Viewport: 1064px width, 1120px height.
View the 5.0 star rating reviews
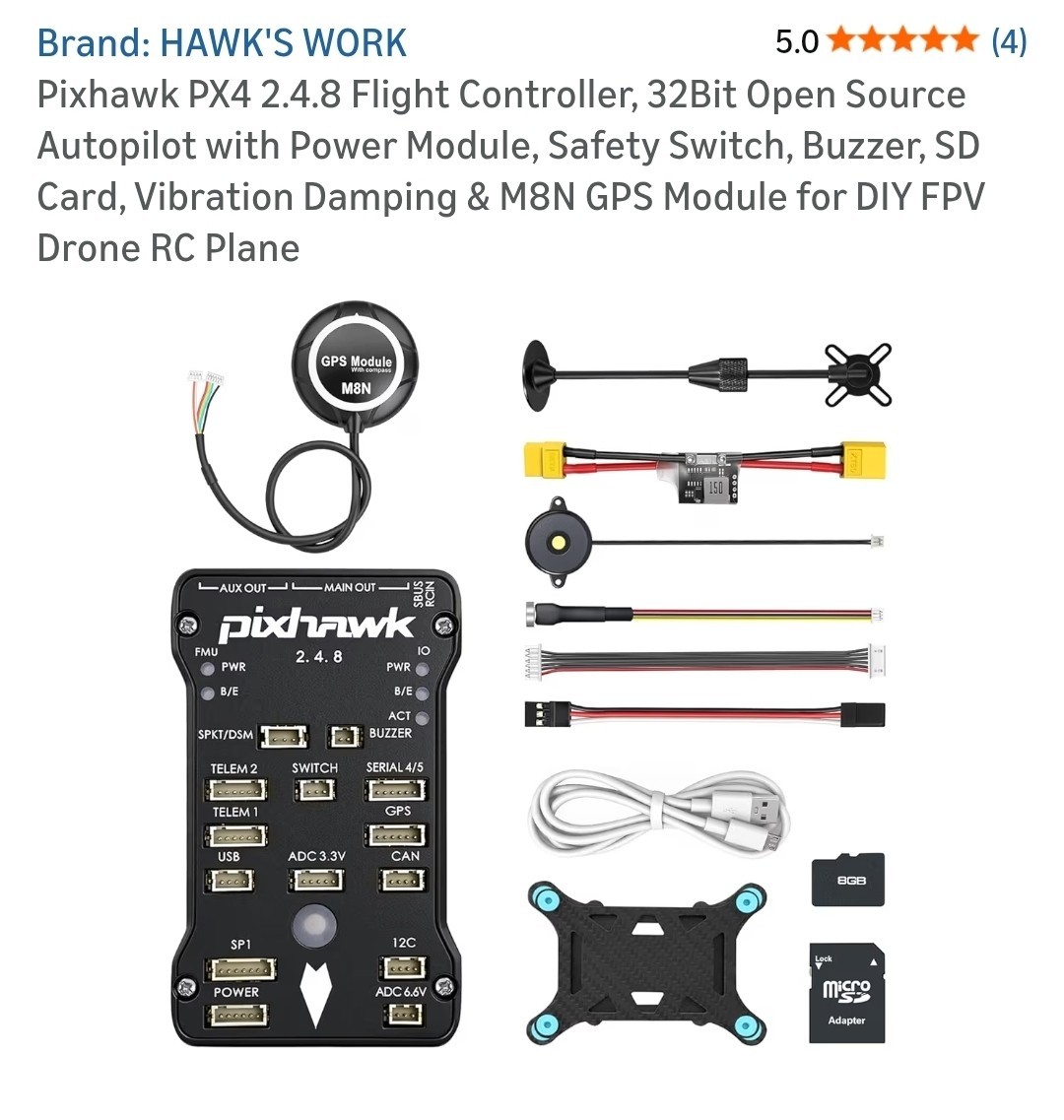(x=901, y=40)
